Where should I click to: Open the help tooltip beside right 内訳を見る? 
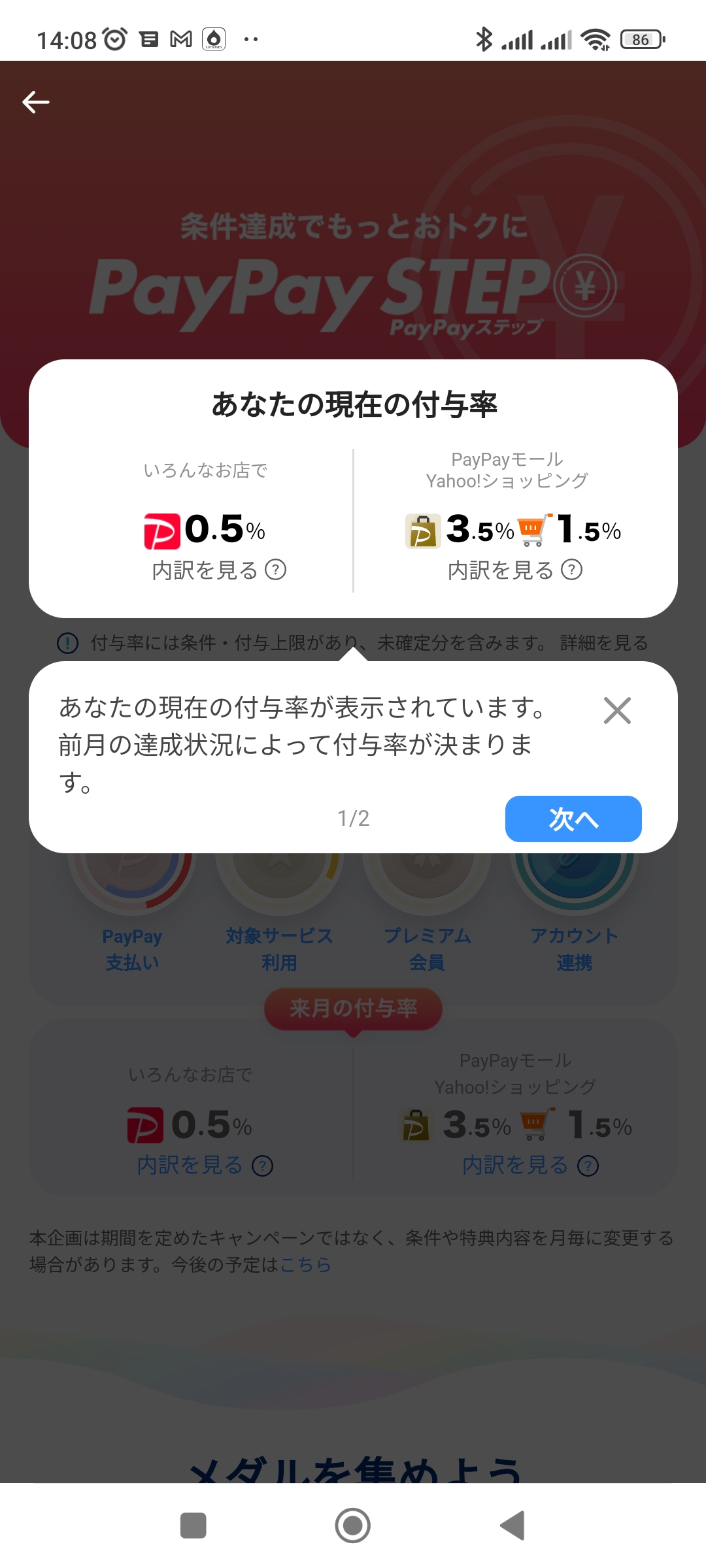click(571, 570)
